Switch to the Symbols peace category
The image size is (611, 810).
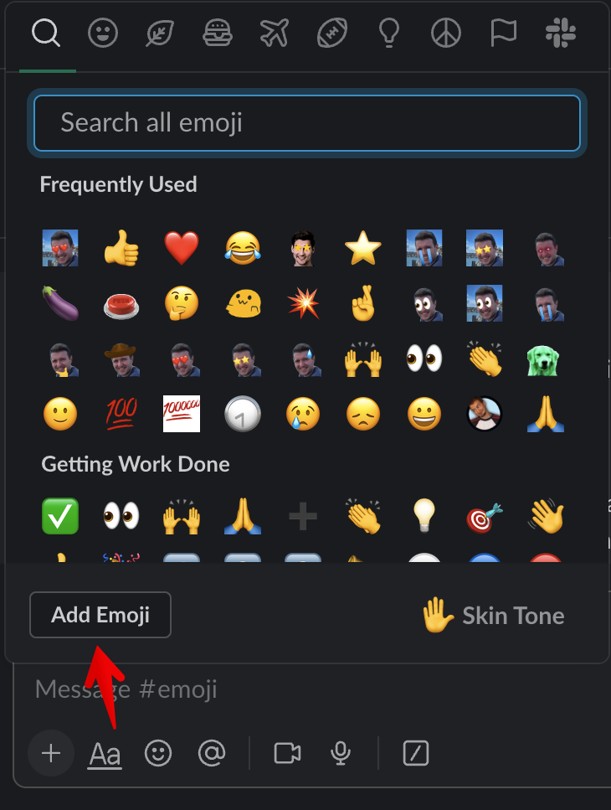point(445,34)
